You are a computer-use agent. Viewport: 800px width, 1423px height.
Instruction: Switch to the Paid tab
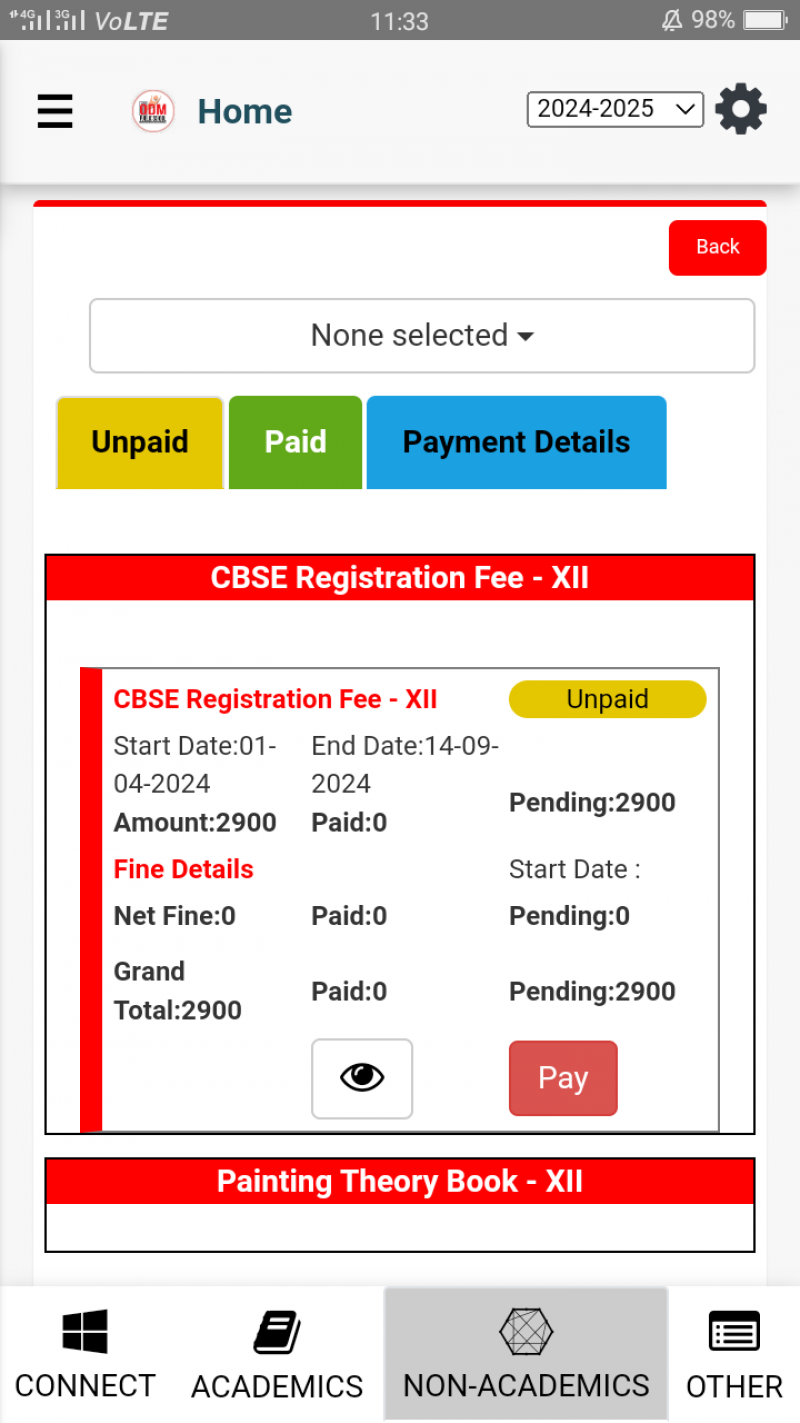(x=295, y=442)
